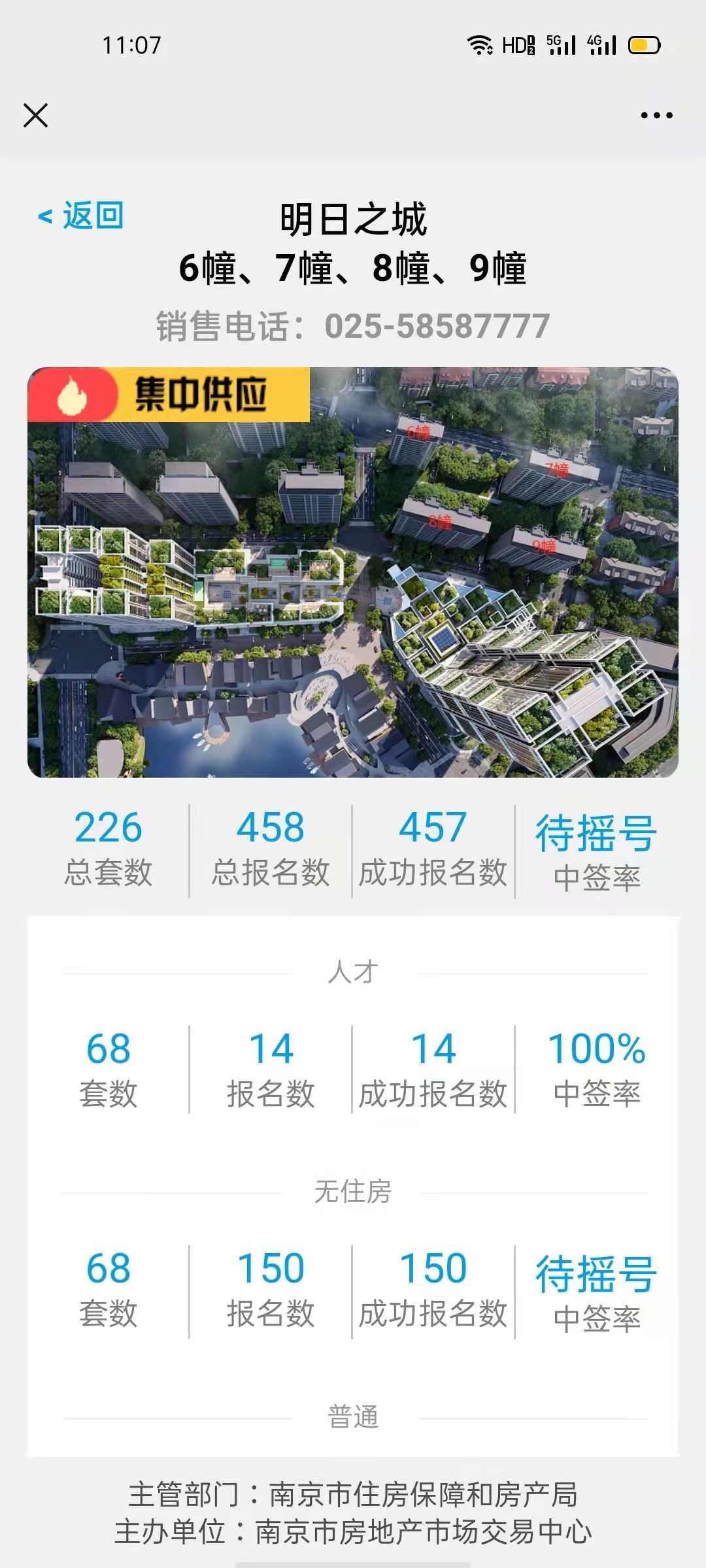The image size is (706, 1568).
Task: Go back via the 返回 link
Action: (81, 216)
